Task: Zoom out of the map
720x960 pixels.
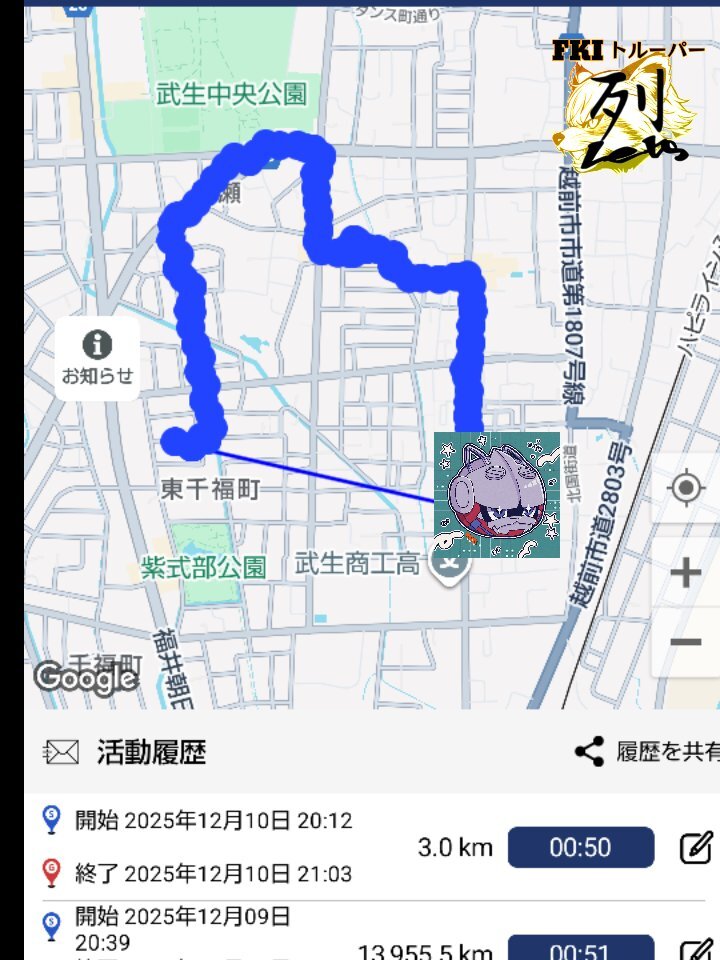Action: pyautogui.click(x=685, y=642)
